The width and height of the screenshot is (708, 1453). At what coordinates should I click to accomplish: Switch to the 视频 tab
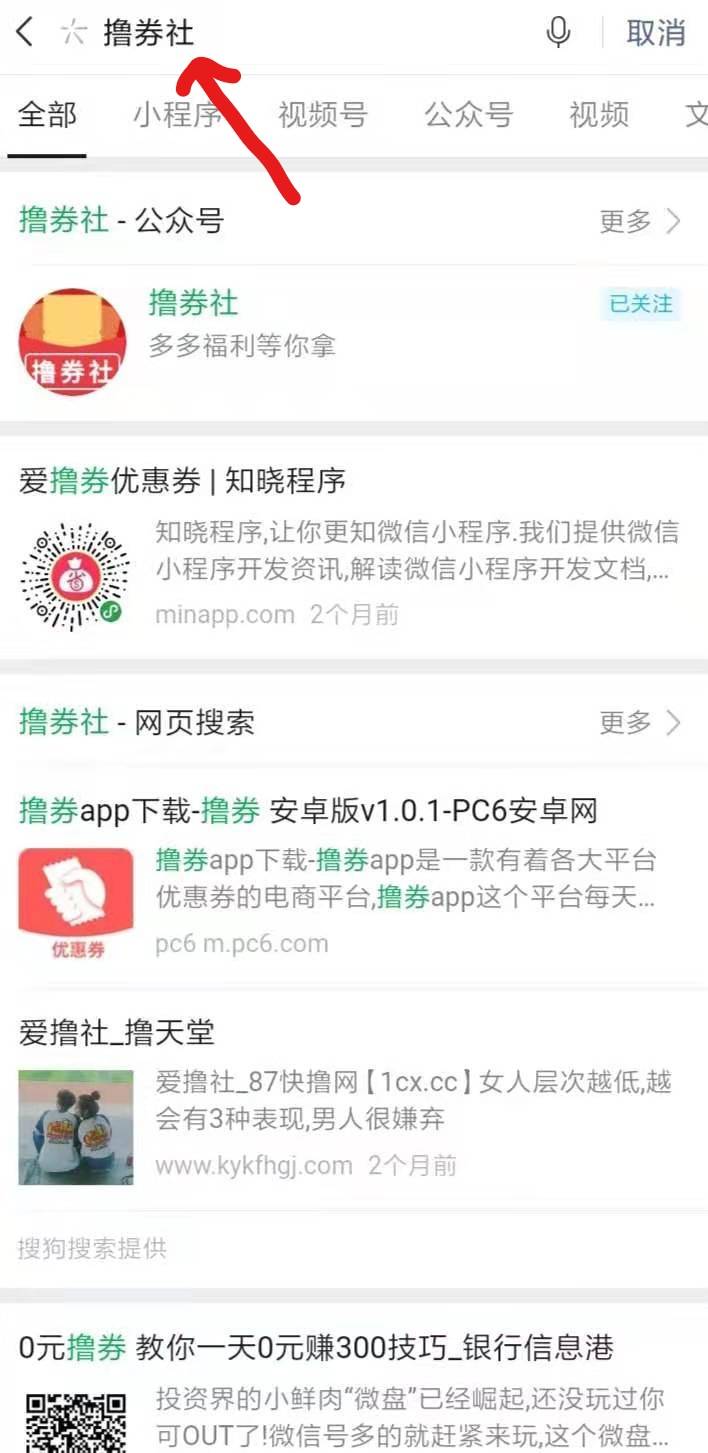598,114
